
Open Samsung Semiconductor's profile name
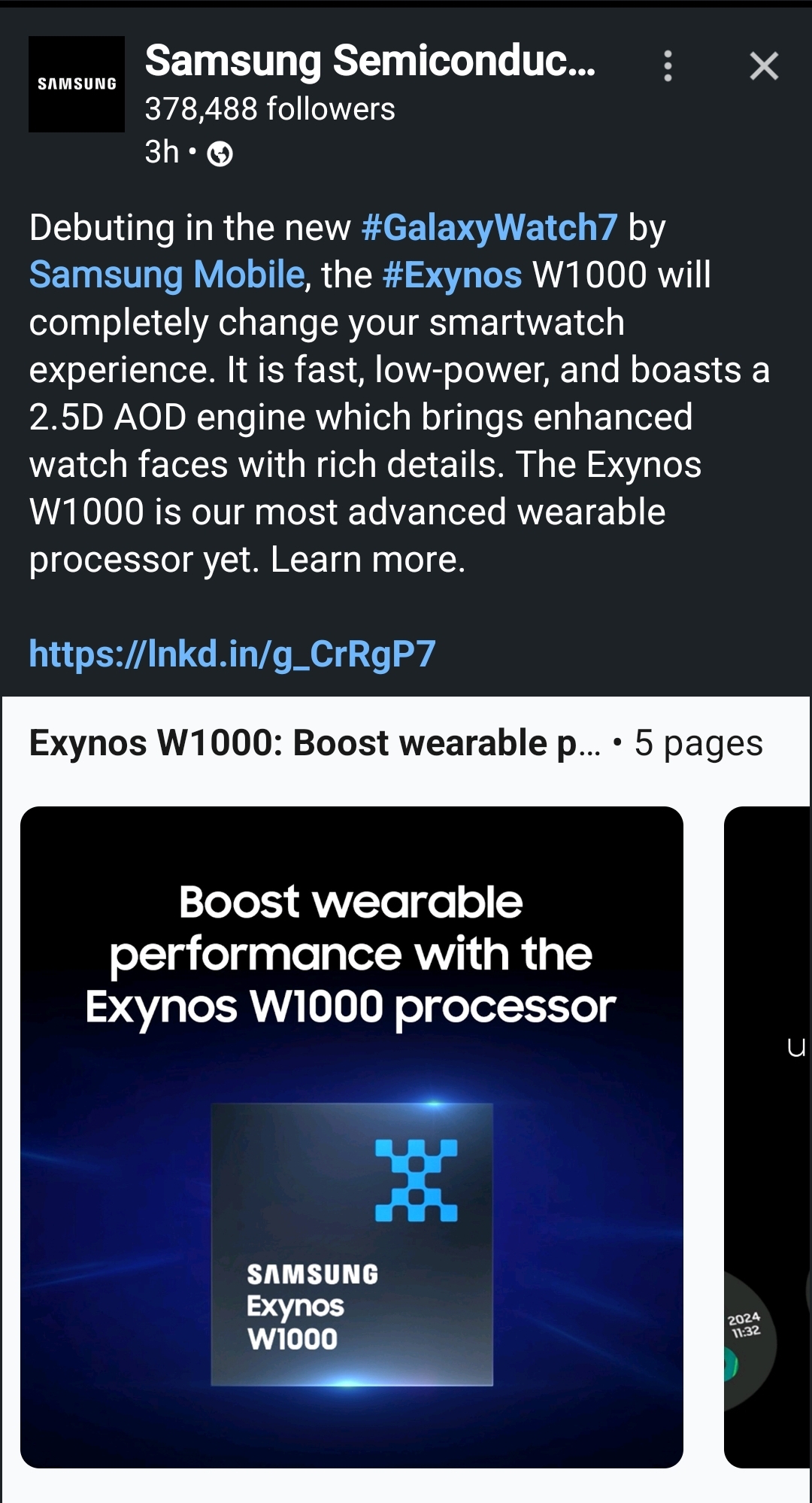(370, 61)
